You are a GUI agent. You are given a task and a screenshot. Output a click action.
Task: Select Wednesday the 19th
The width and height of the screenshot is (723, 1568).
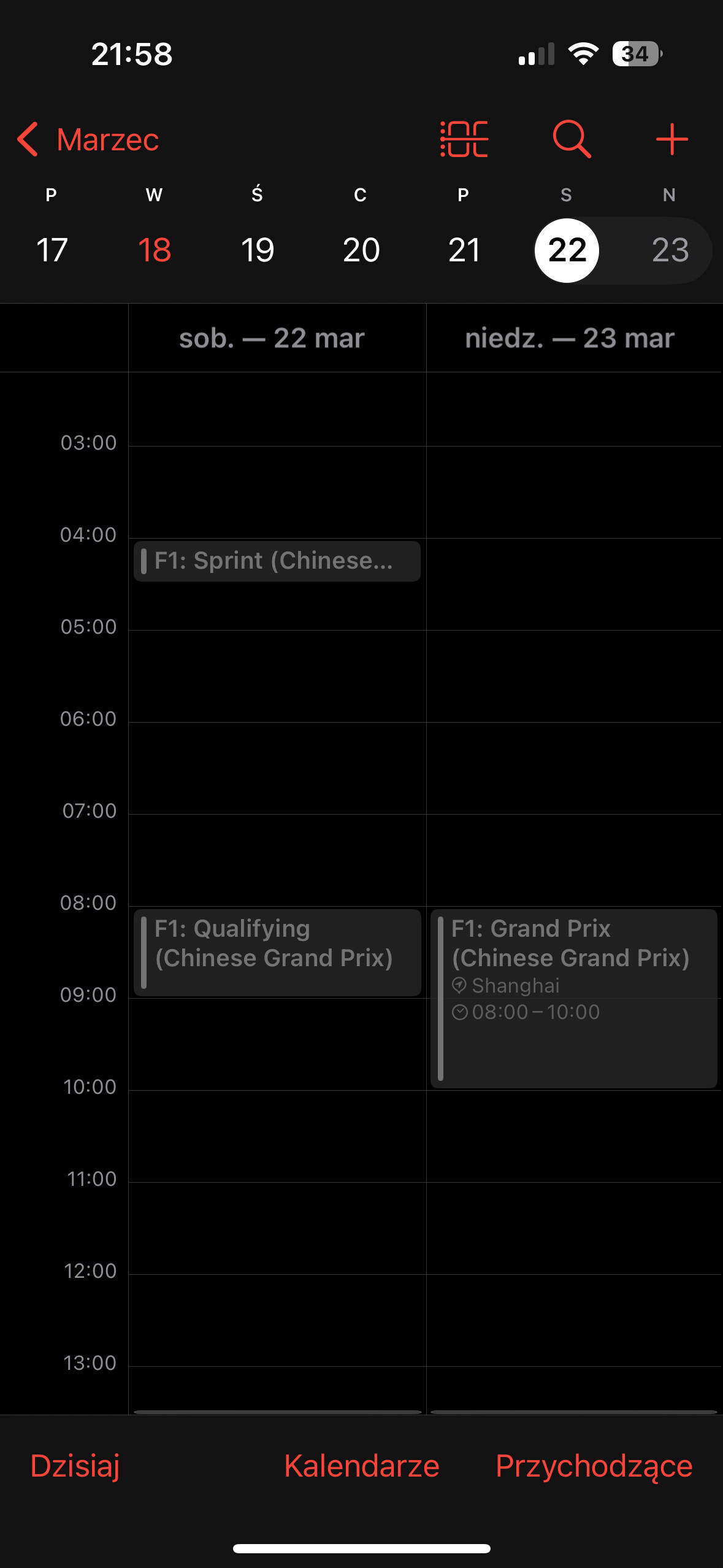(258, 250)
